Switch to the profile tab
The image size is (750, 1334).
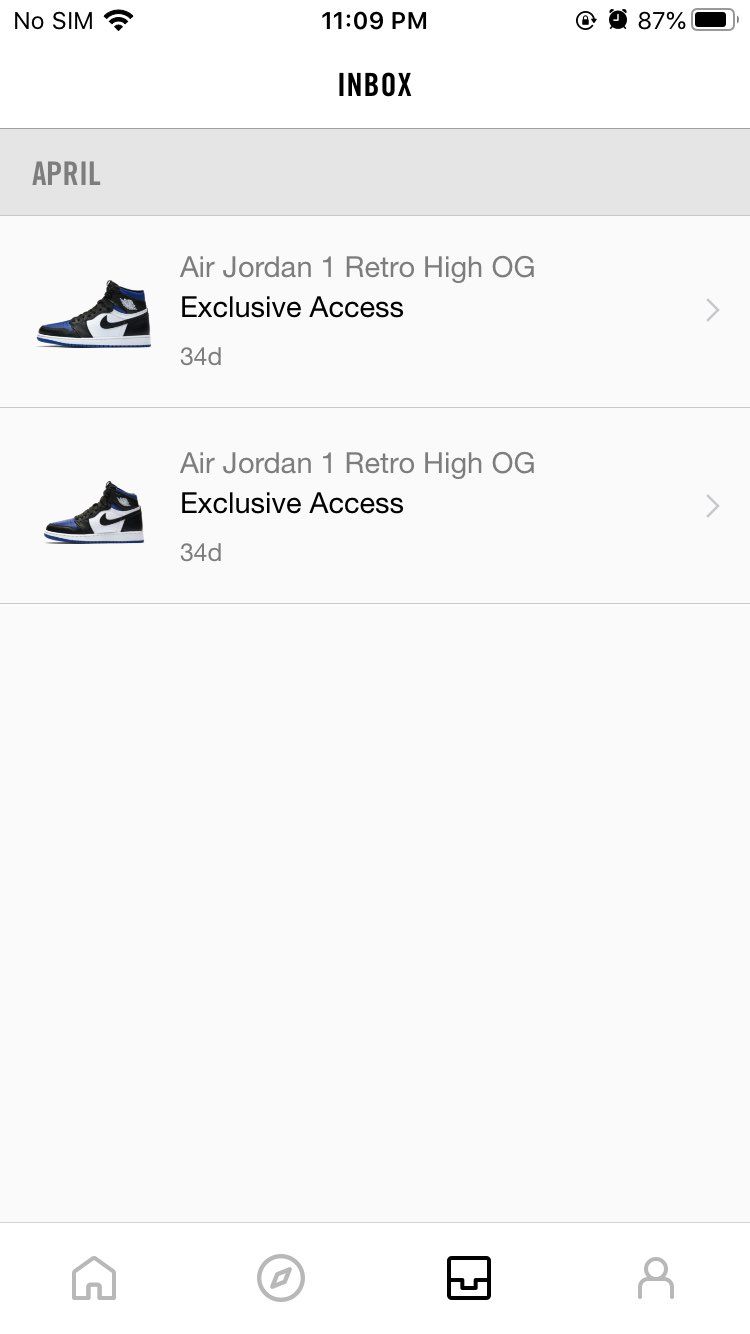(x=656, y=1278)
